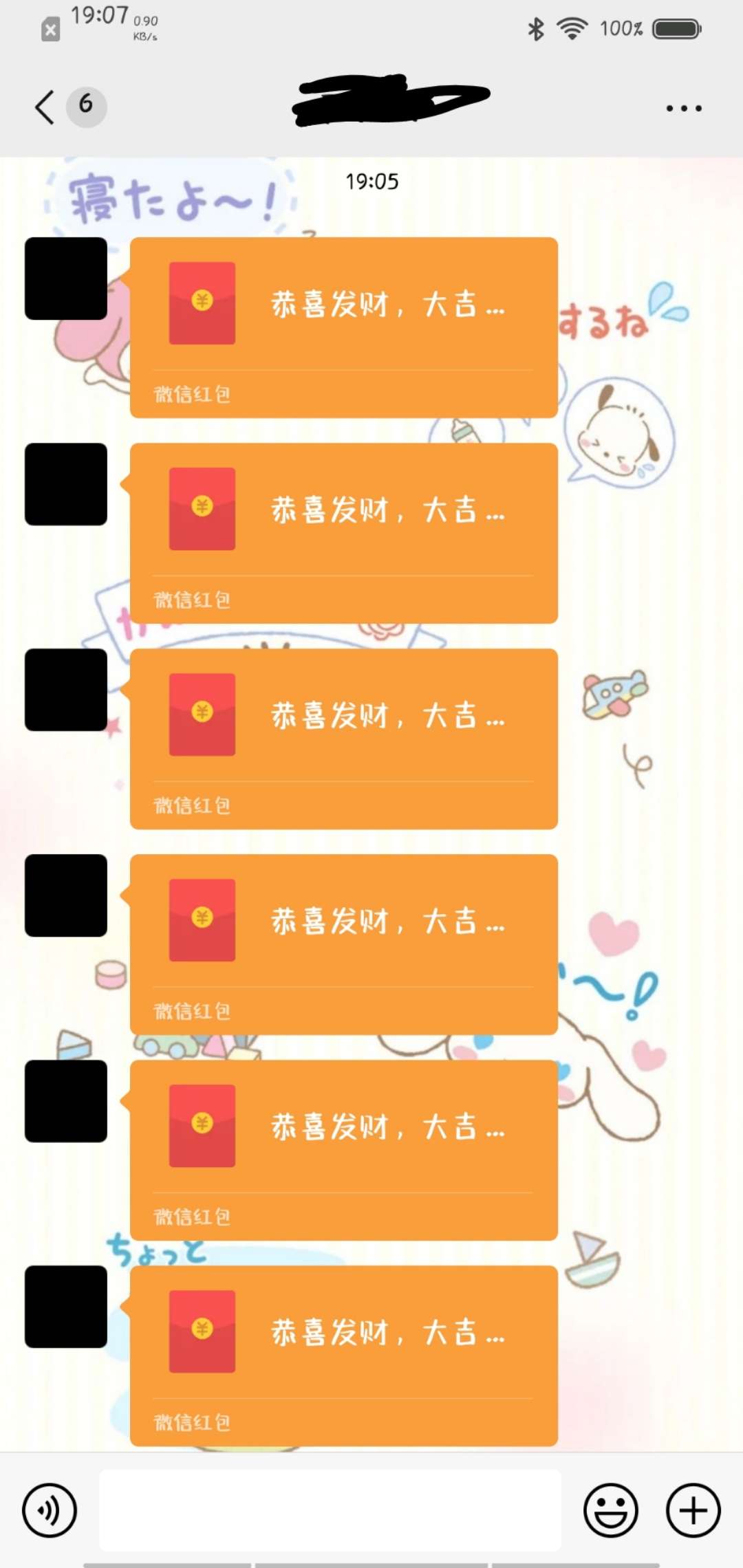Switch to voice message input
This screenshot has width=743, height=1568.
point(50,1510)
